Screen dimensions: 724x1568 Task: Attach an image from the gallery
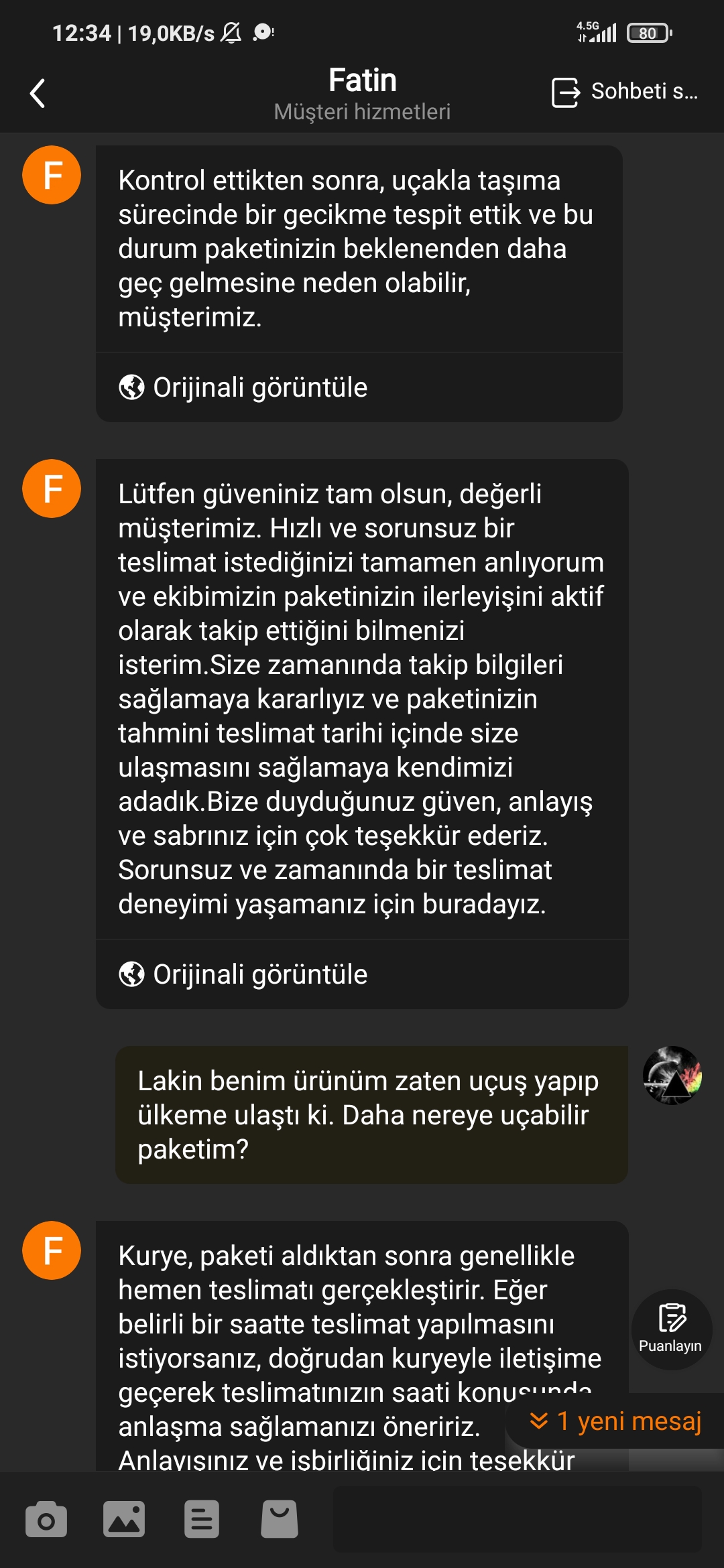click(124, 1519)
